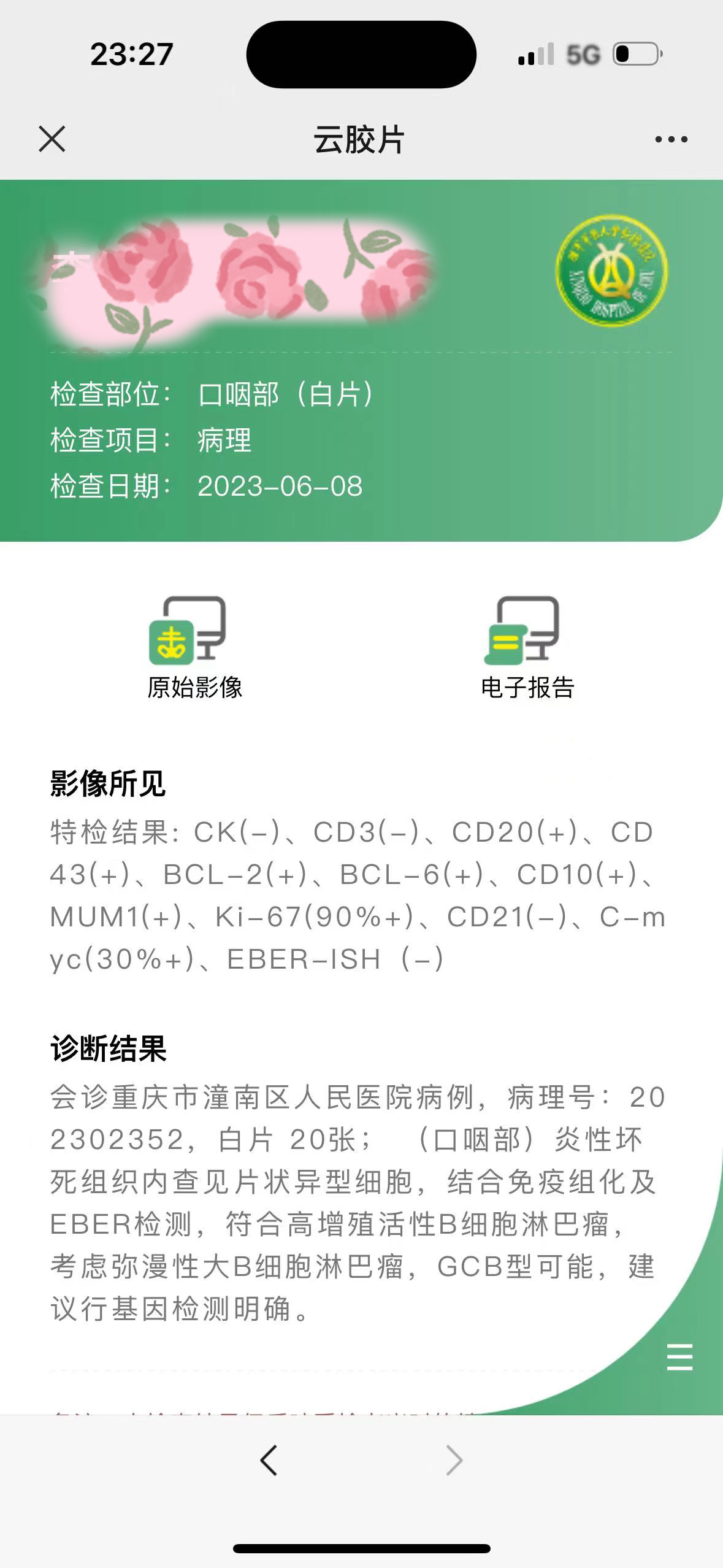The height and width of the screenshot is (1568, 723).
Task: Tap the browser forward arrow
Action: coord(454,1459)
